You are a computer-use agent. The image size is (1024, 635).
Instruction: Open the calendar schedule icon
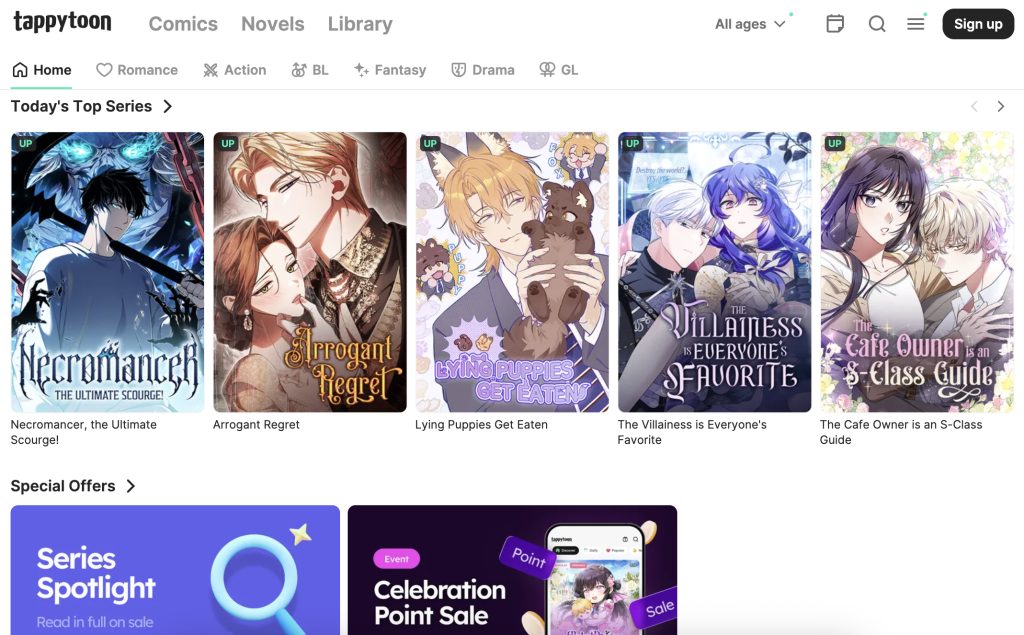pos(835,24)
